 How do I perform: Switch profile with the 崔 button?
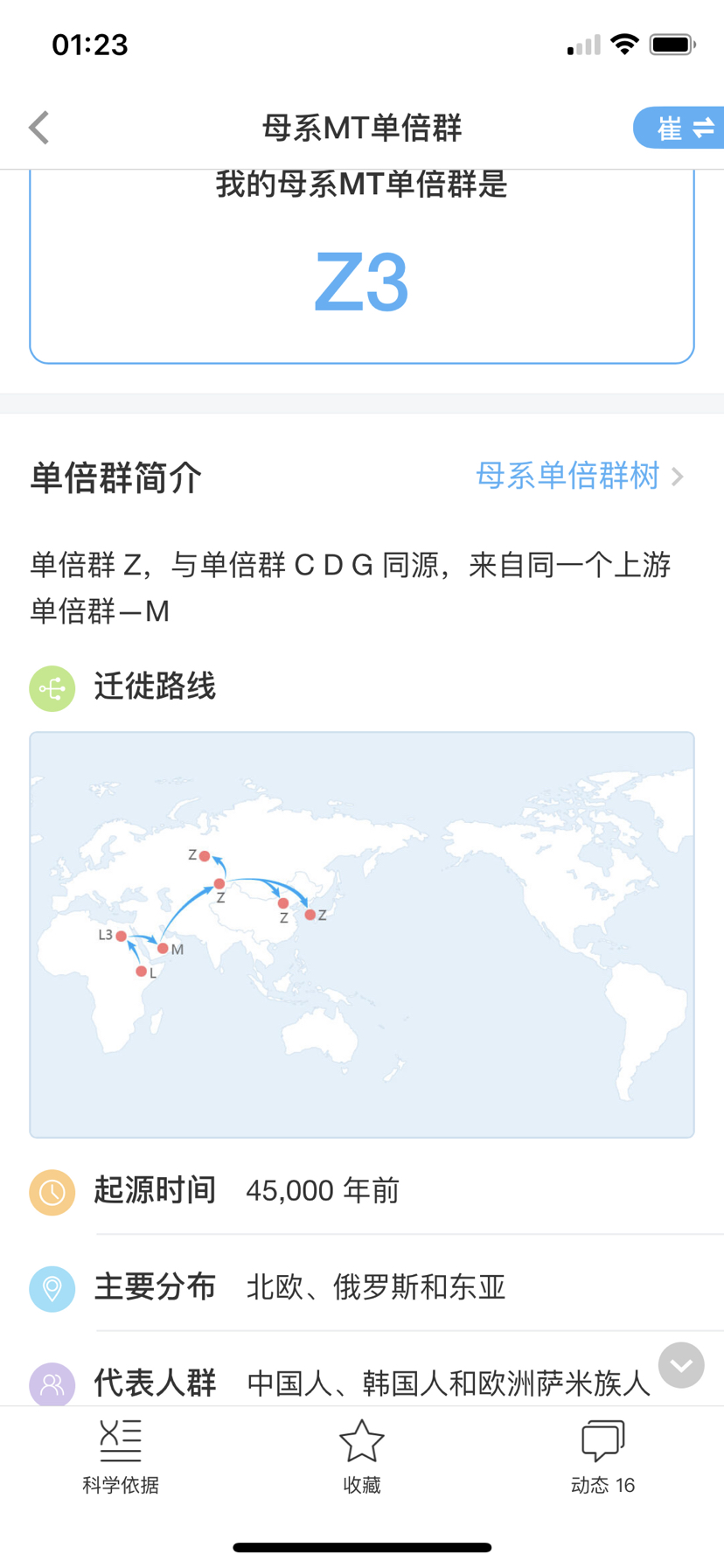click(x=679, y=128)
